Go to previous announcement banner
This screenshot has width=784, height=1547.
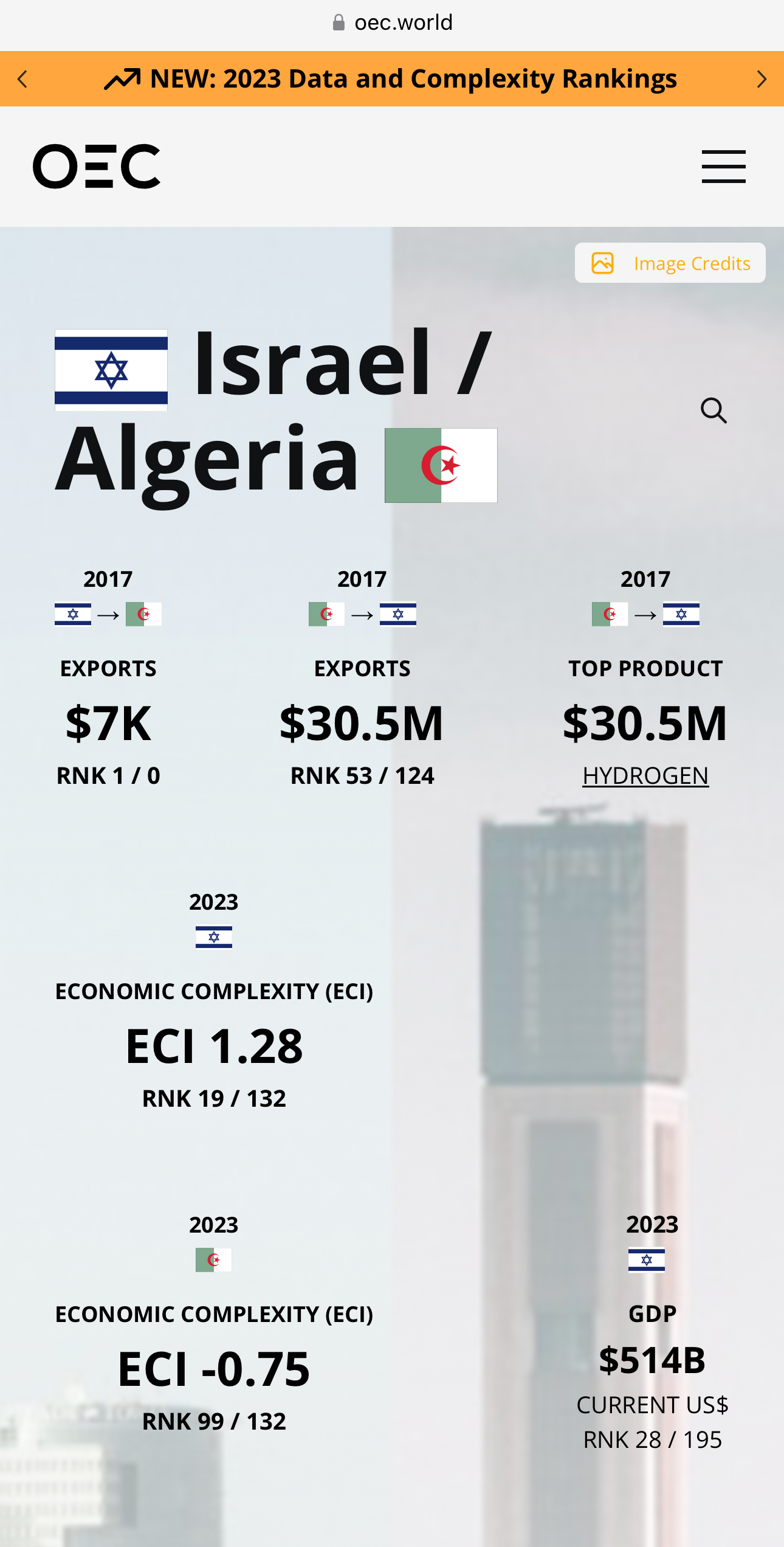(x=22, y=79)
